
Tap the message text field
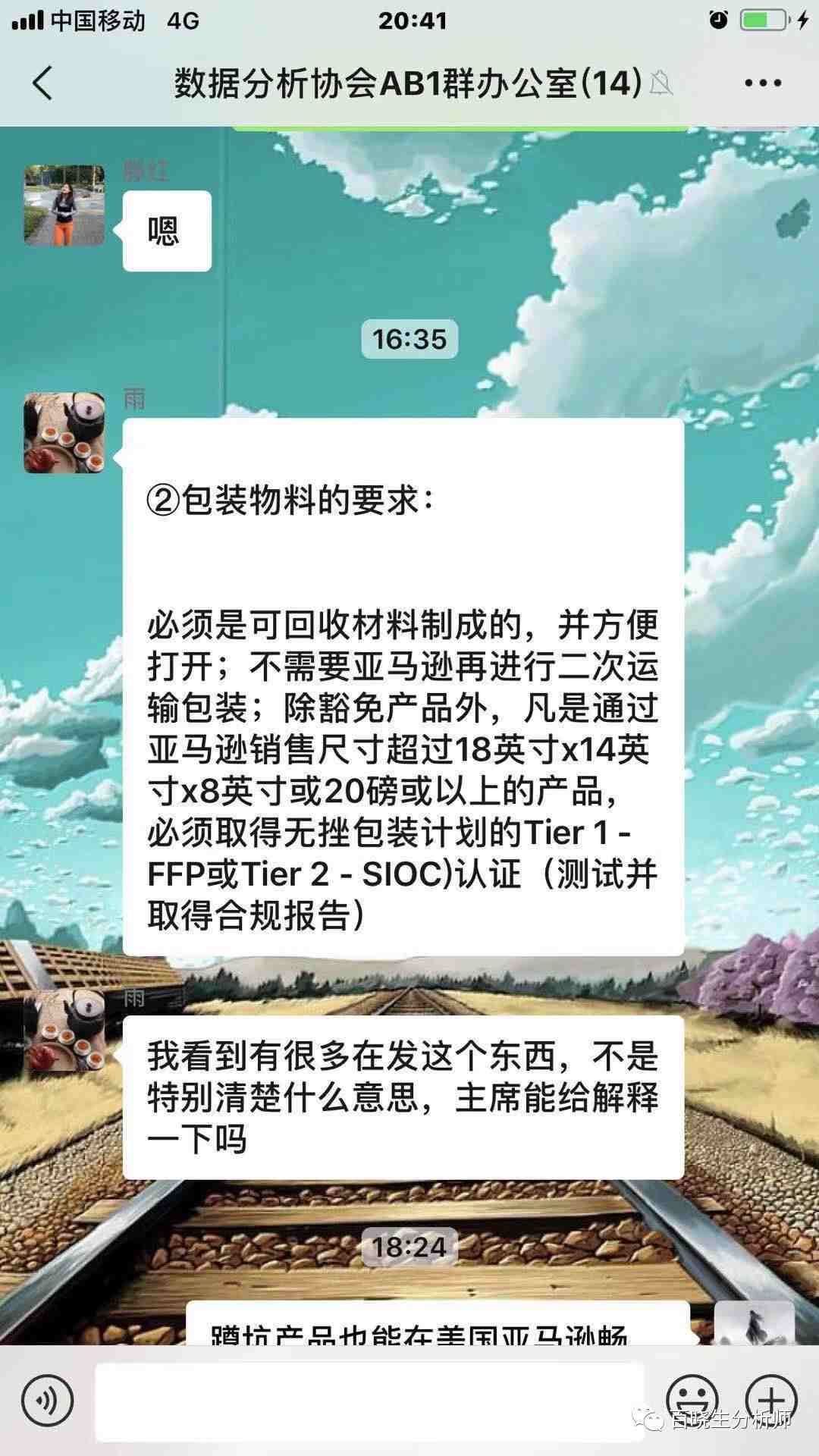369,1401
